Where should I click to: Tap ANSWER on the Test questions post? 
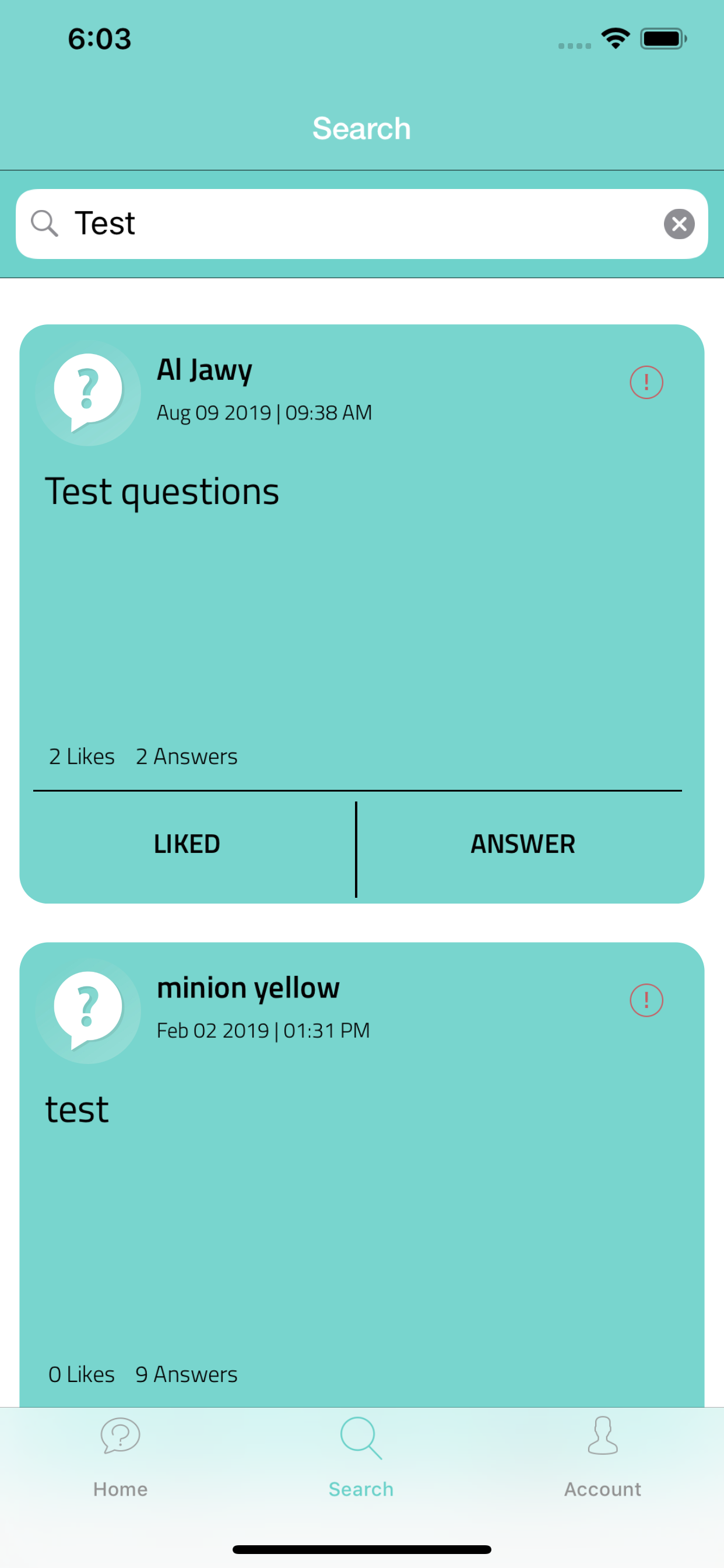pos(522,843)
